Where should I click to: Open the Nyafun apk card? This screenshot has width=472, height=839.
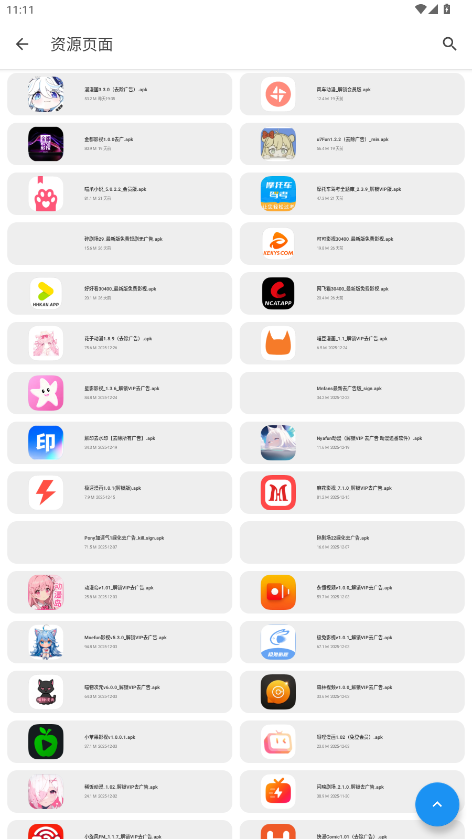click(x=352, y=443)
